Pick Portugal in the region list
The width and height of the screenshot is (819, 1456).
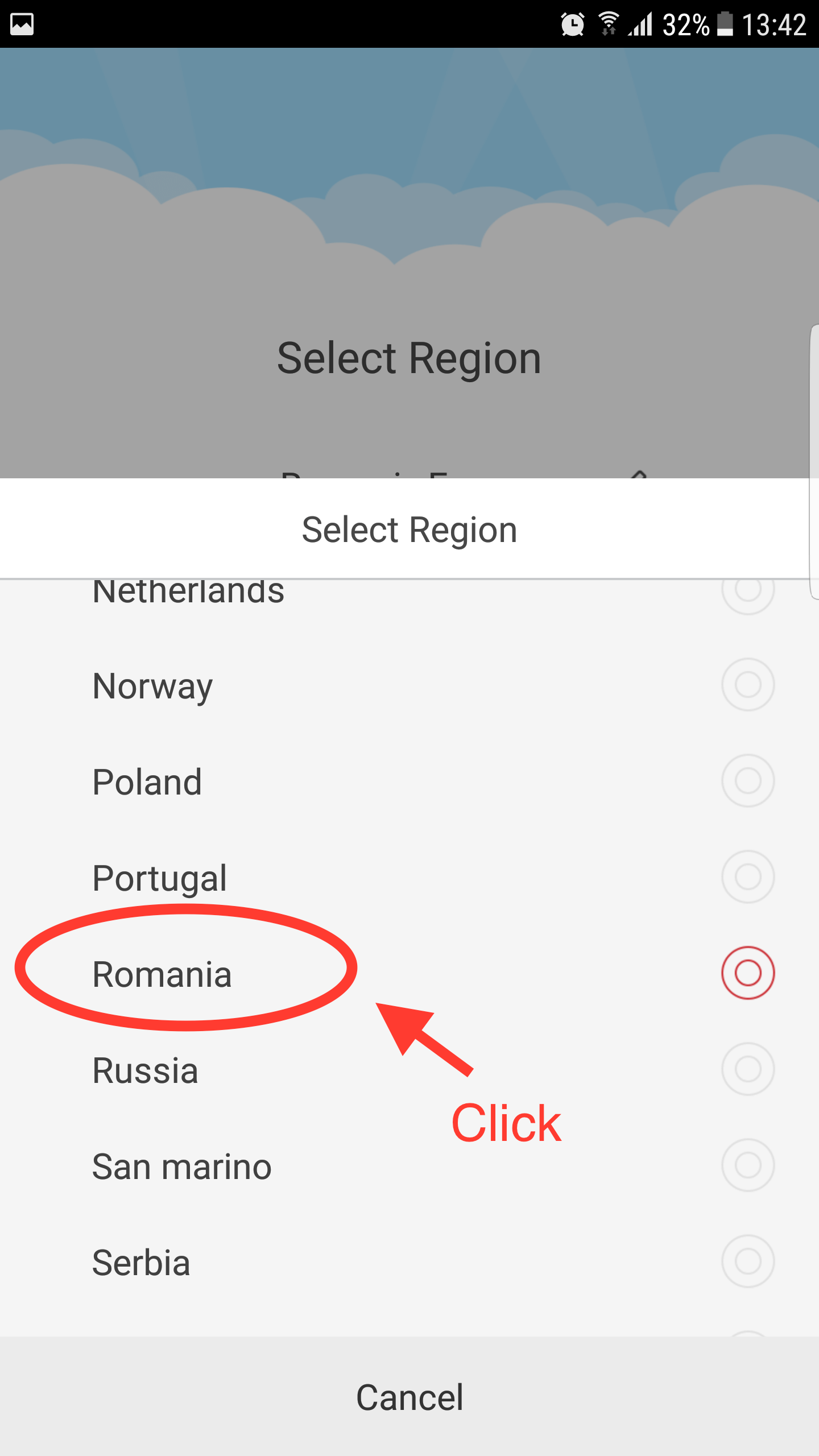[x=409, y=878]
